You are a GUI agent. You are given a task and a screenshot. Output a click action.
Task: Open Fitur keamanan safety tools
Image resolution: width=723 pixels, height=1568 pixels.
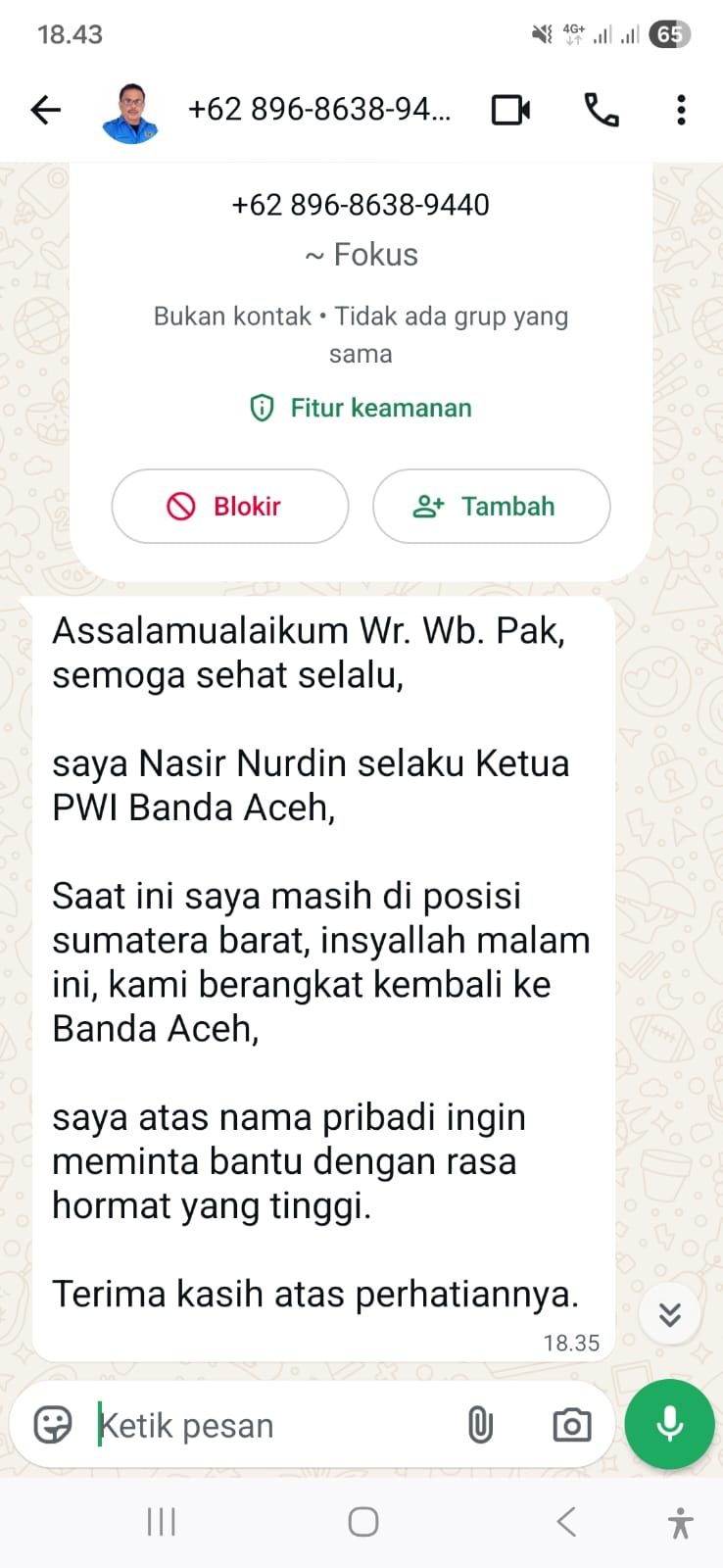(x=361, y=408)
